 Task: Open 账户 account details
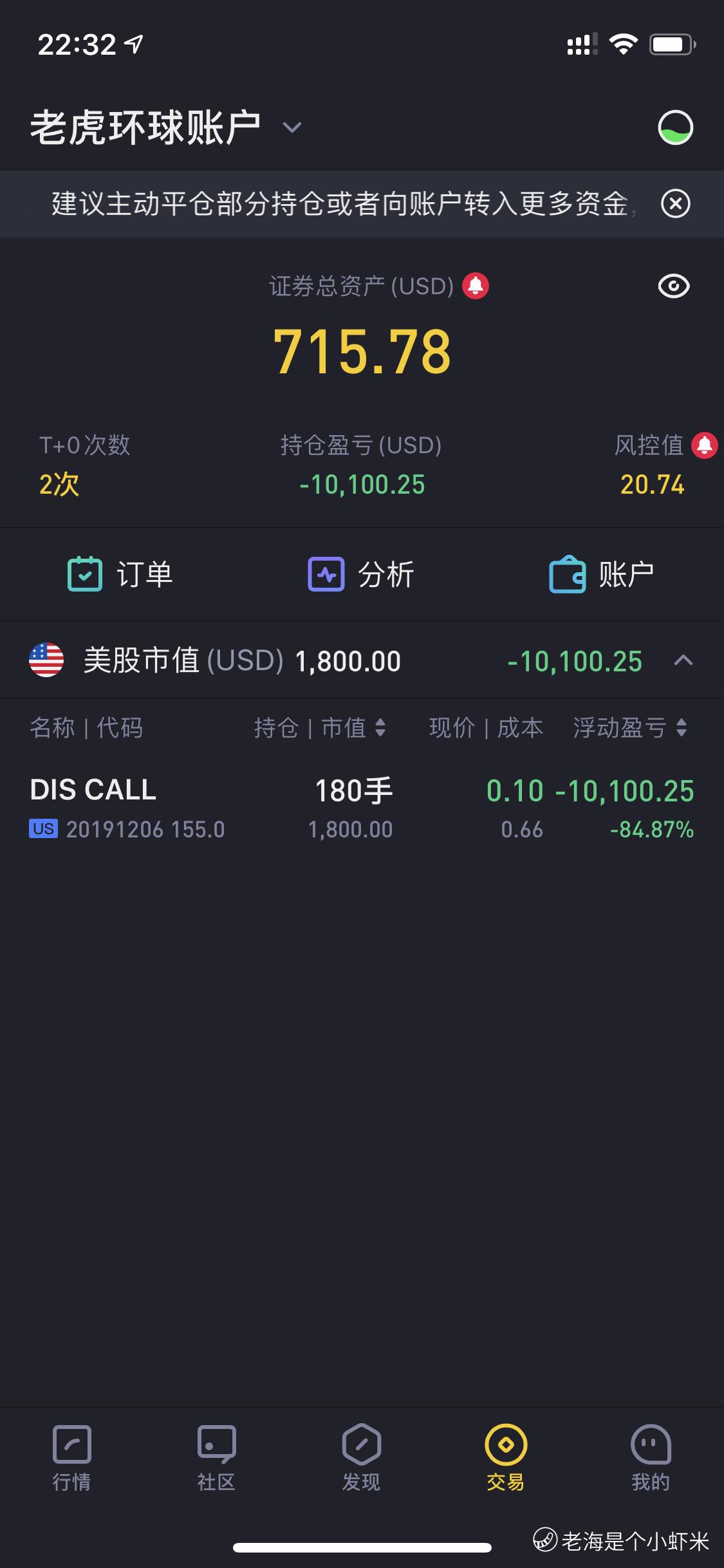click(x=602, y=574)
